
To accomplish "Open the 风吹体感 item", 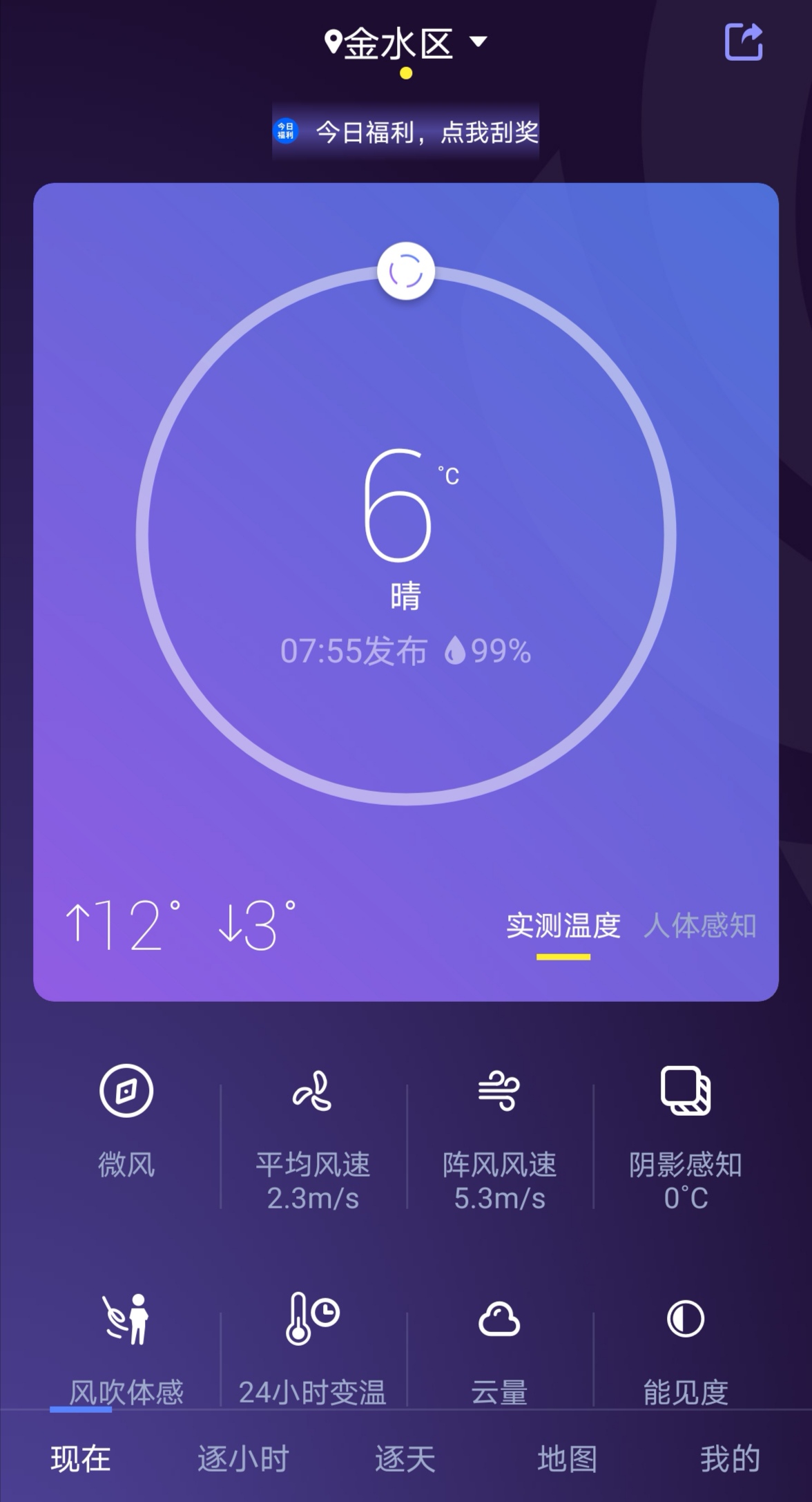I will [x=126, y=1351].
